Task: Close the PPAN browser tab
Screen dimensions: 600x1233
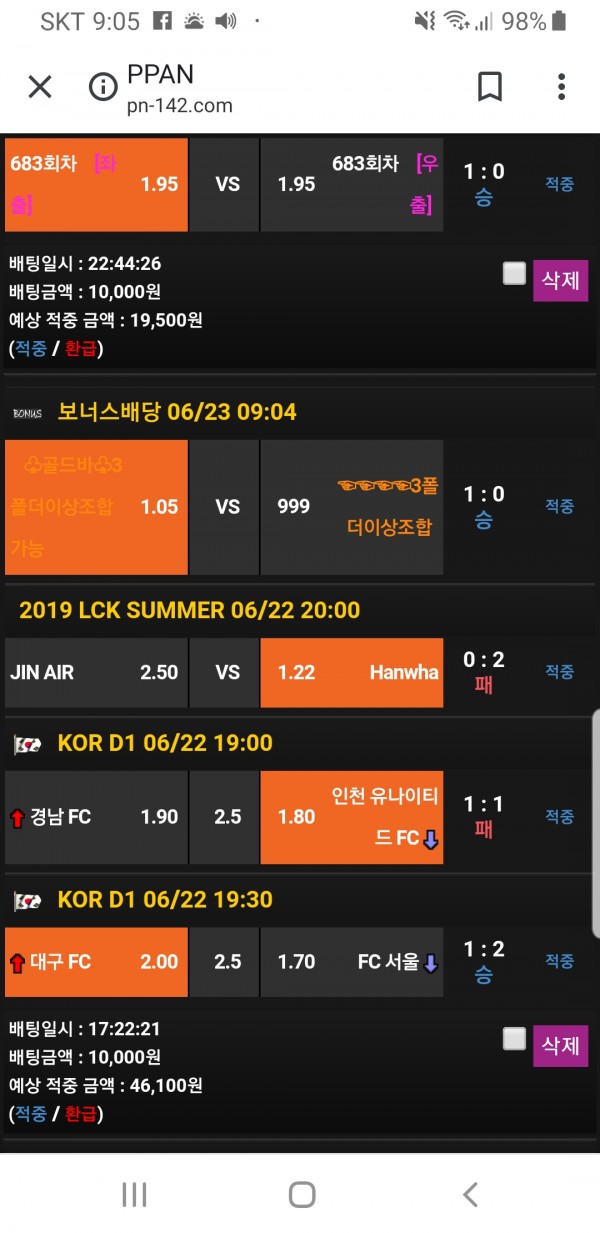Action: (x=40, y=87)
